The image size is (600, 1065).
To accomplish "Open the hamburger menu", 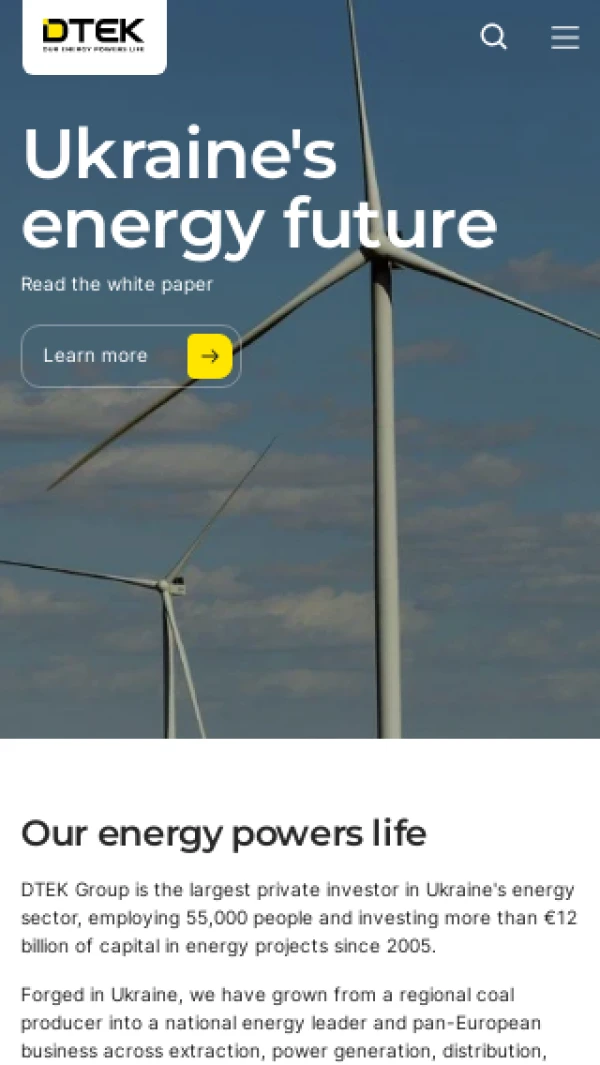I will [x=565, y=37].
